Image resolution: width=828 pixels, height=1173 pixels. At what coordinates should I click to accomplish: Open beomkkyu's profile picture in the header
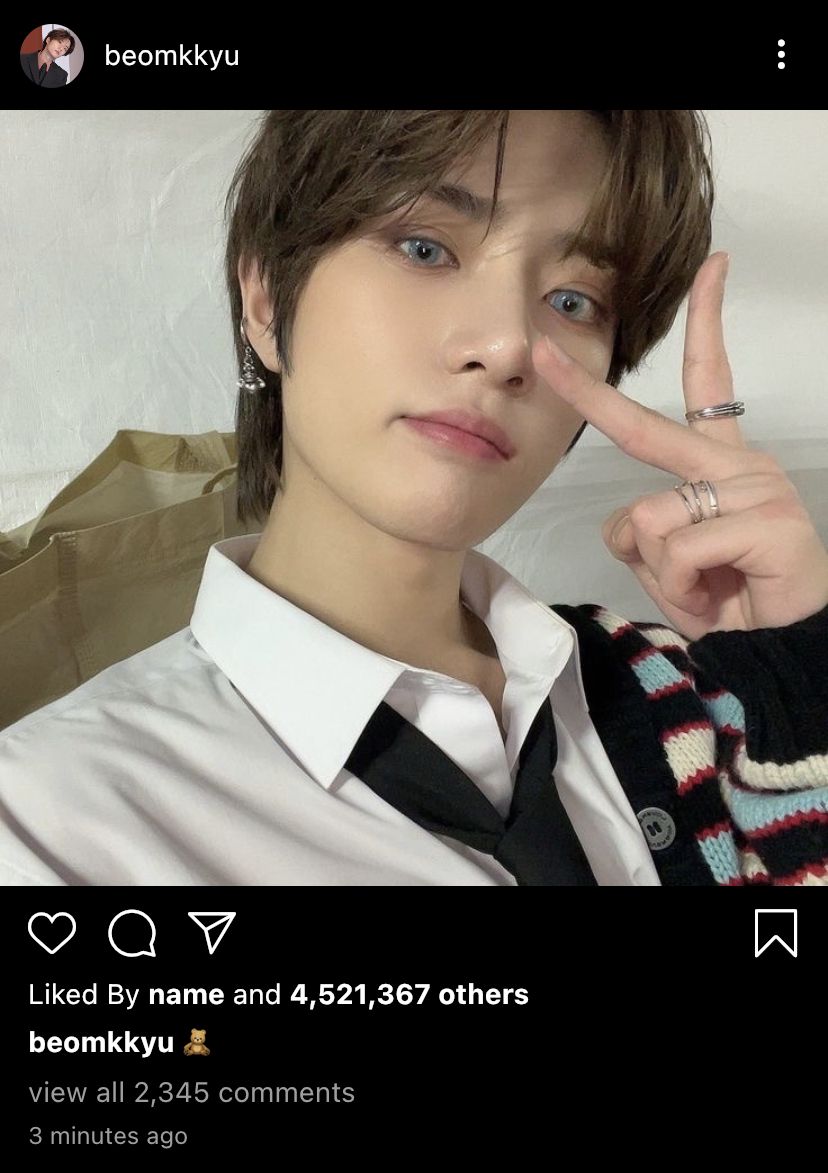(x=52, y=56)
